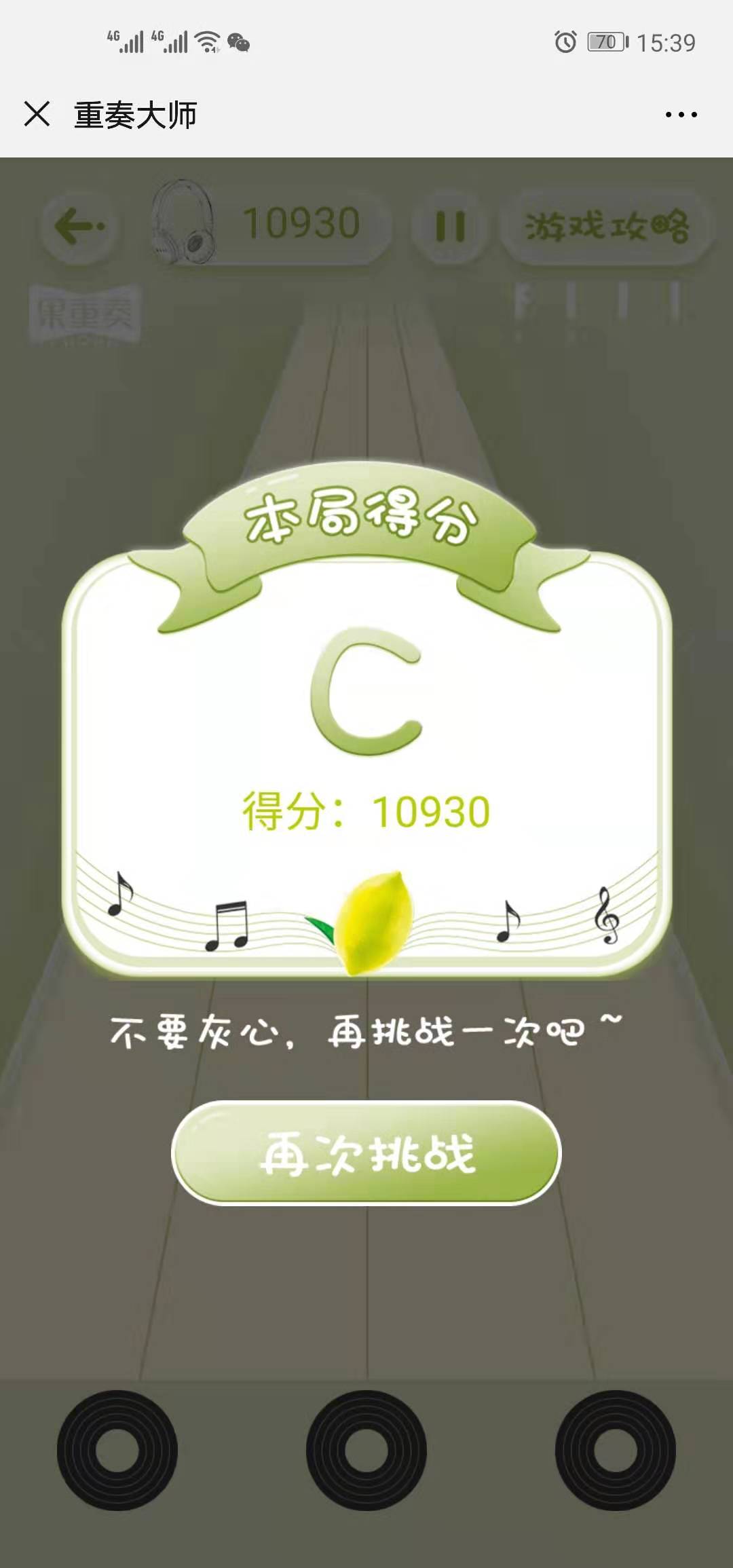Tap 再次挑战 to retry the game
This screenshot has width=733, height=1568.
(366, 1153)
